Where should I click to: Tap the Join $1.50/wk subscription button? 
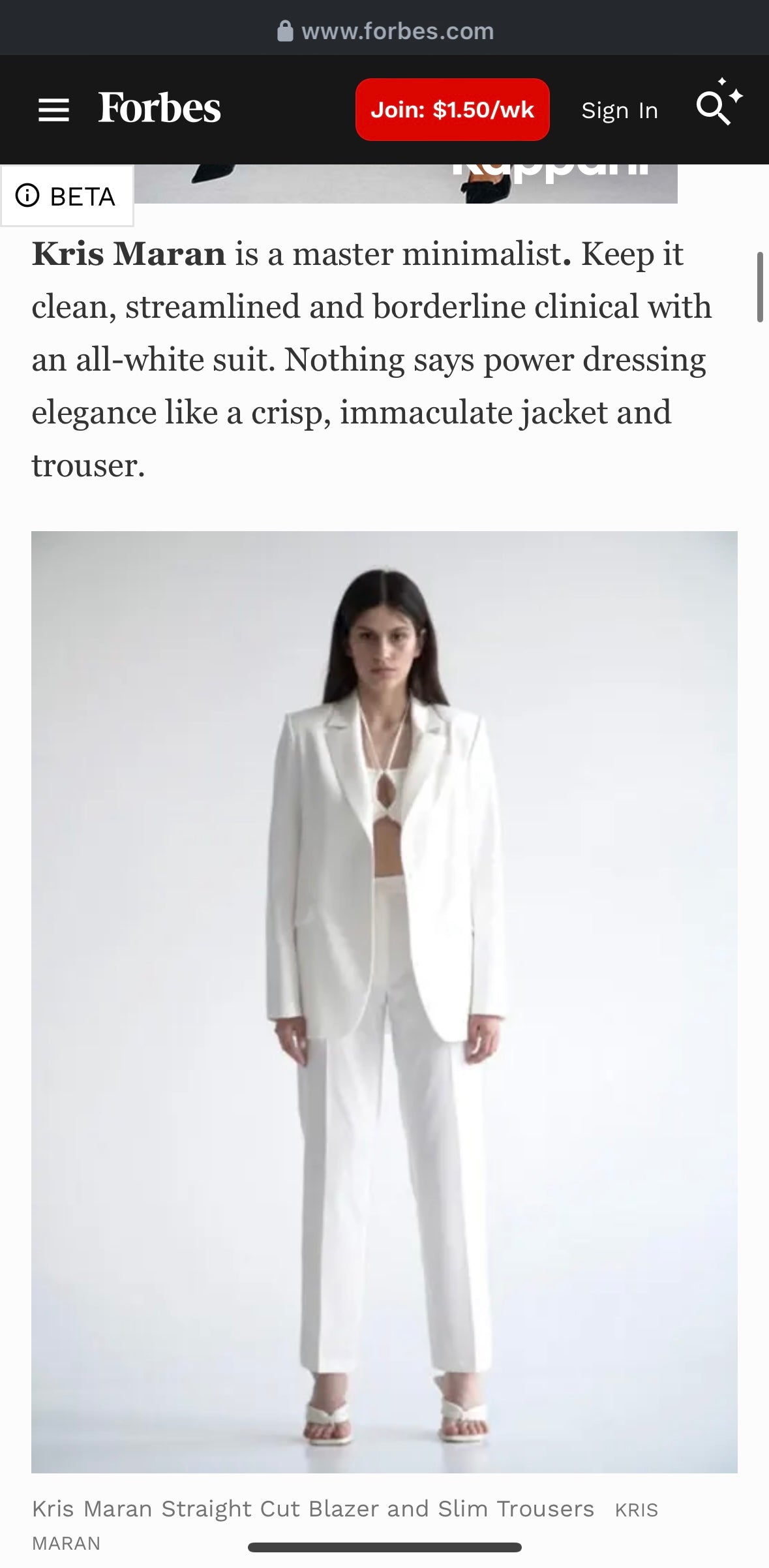coord(452,110)
